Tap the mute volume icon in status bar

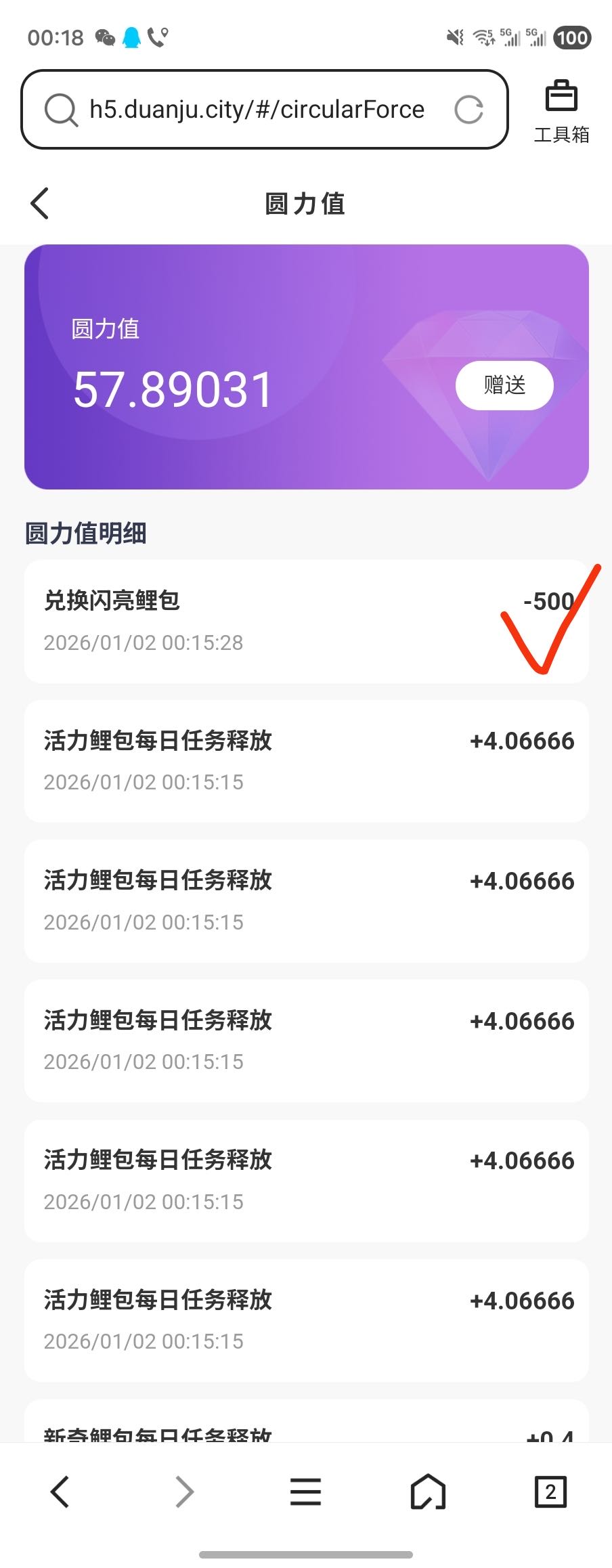pyautogui.click(x=455, y=37)
